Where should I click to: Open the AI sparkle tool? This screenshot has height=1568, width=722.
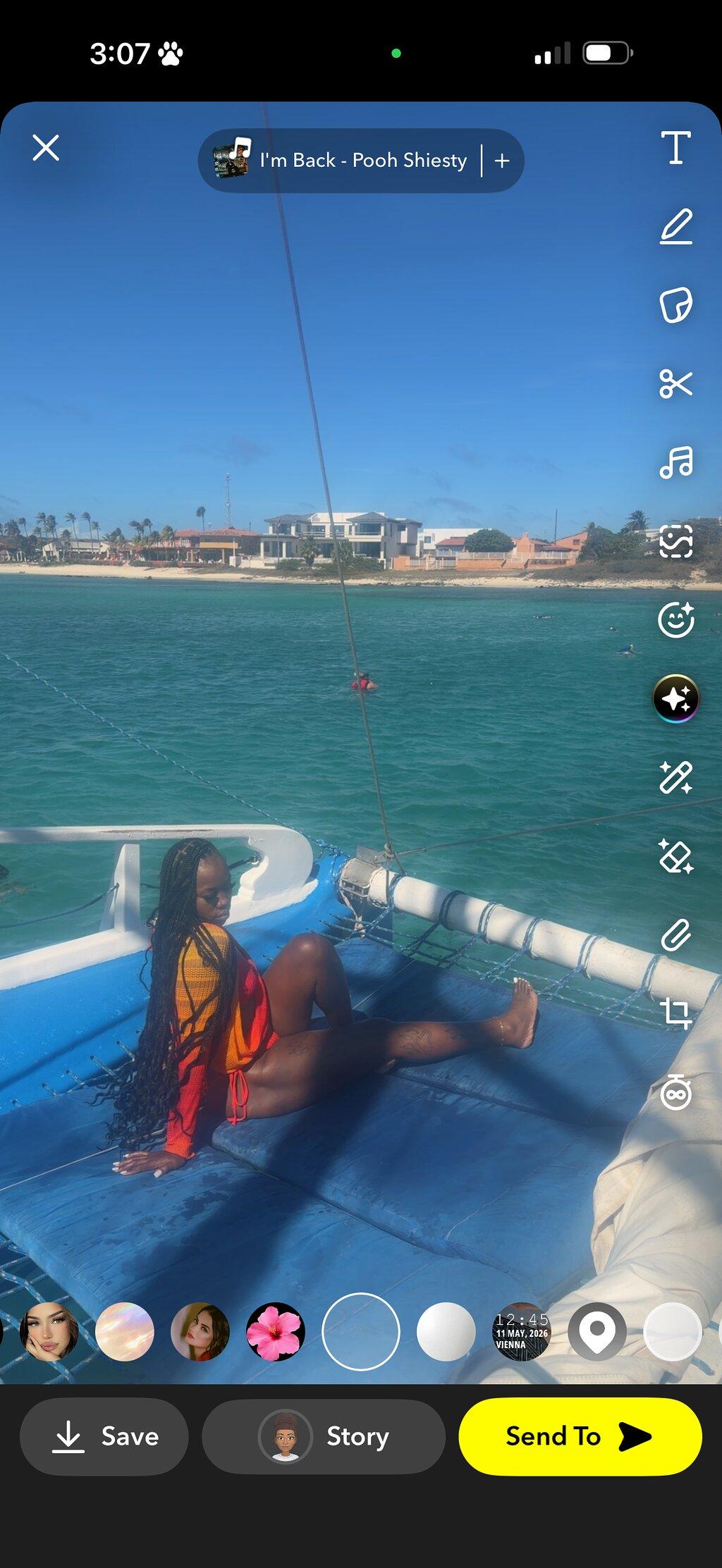coord(675,698)
